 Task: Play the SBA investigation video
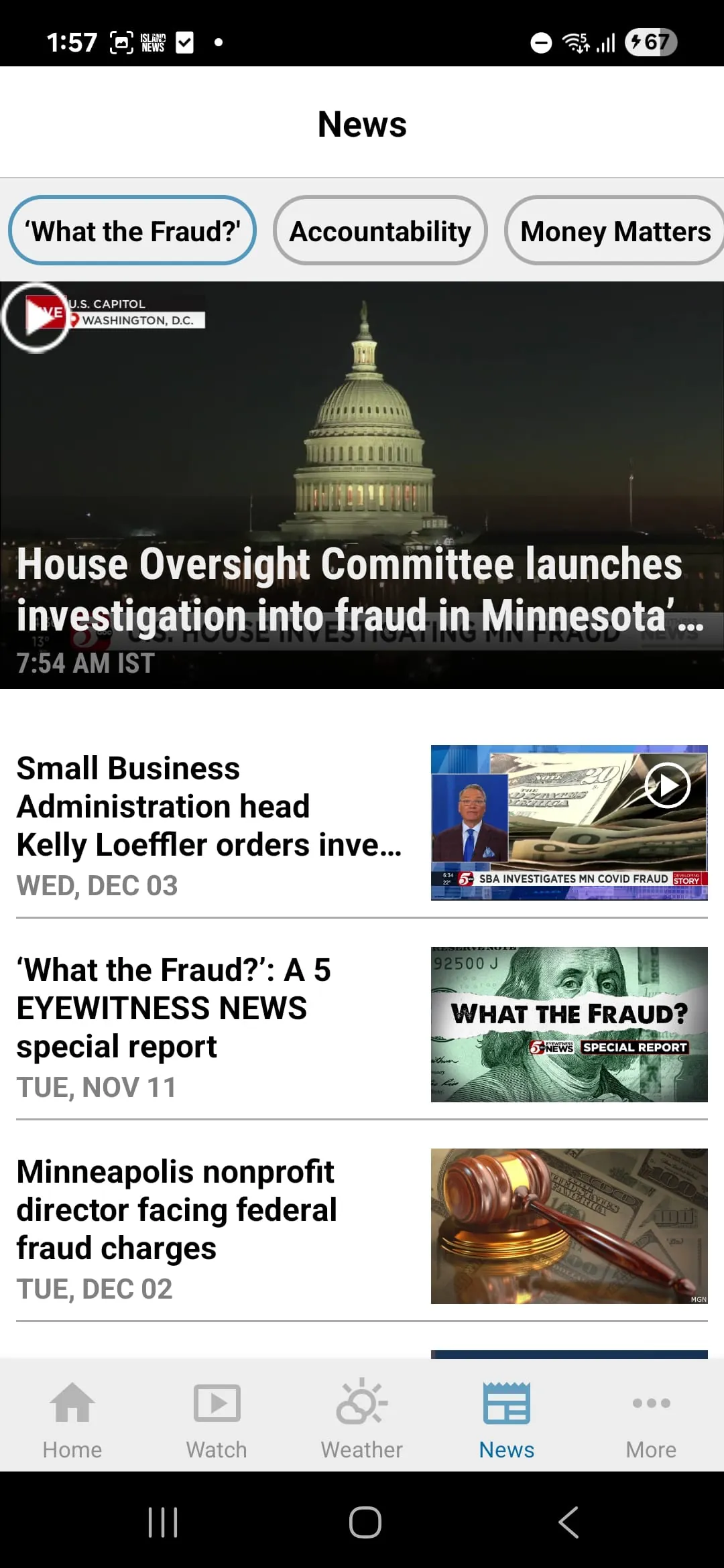[668, 787]
